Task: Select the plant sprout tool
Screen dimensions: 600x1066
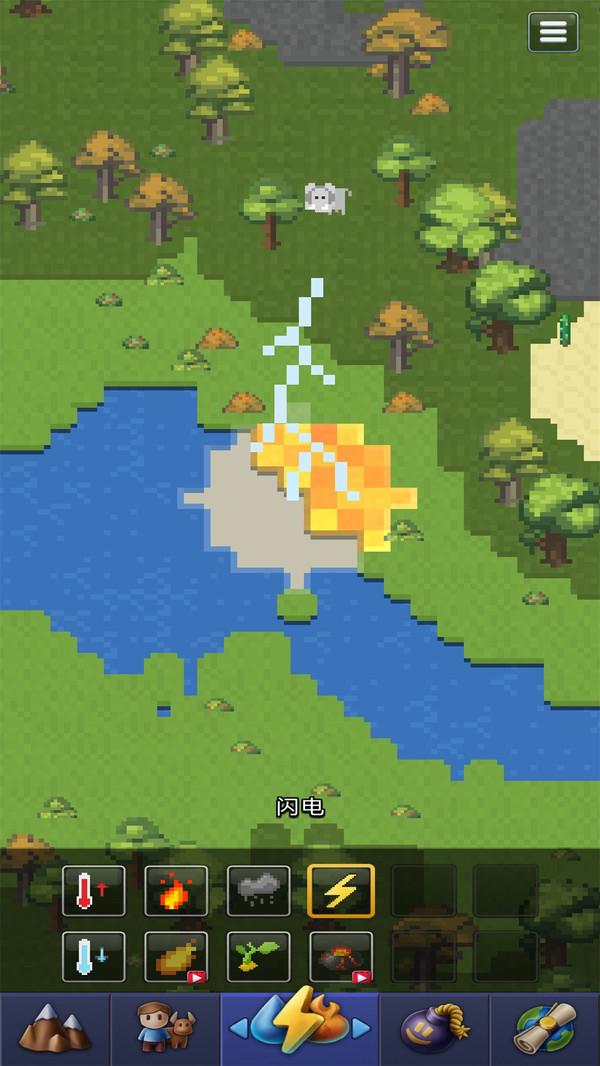Action: pos(258,957)
